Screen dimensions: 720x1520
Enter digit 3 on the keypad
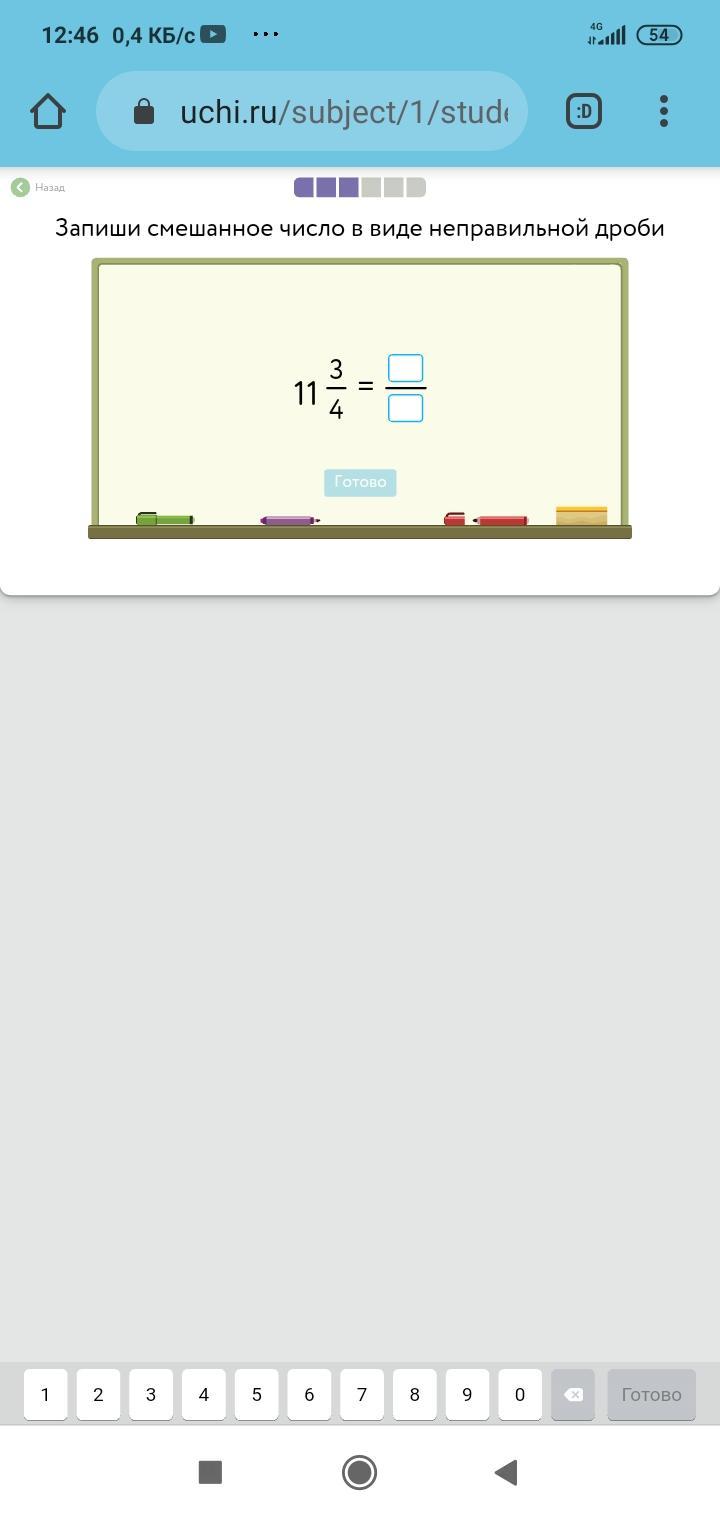[151, 1394]
